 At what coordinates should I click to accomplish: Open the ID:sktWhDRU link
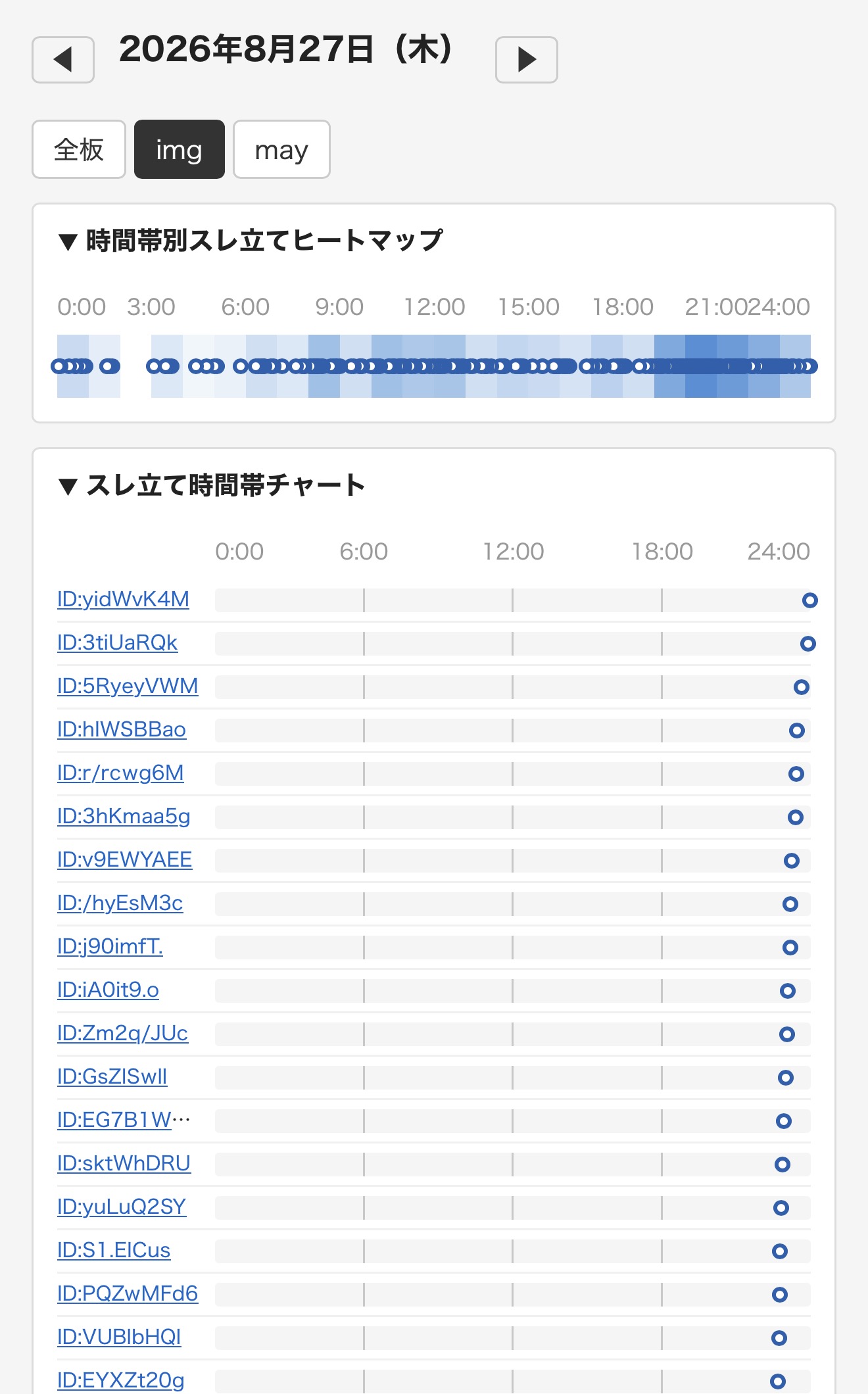[x=124, y=1163]
